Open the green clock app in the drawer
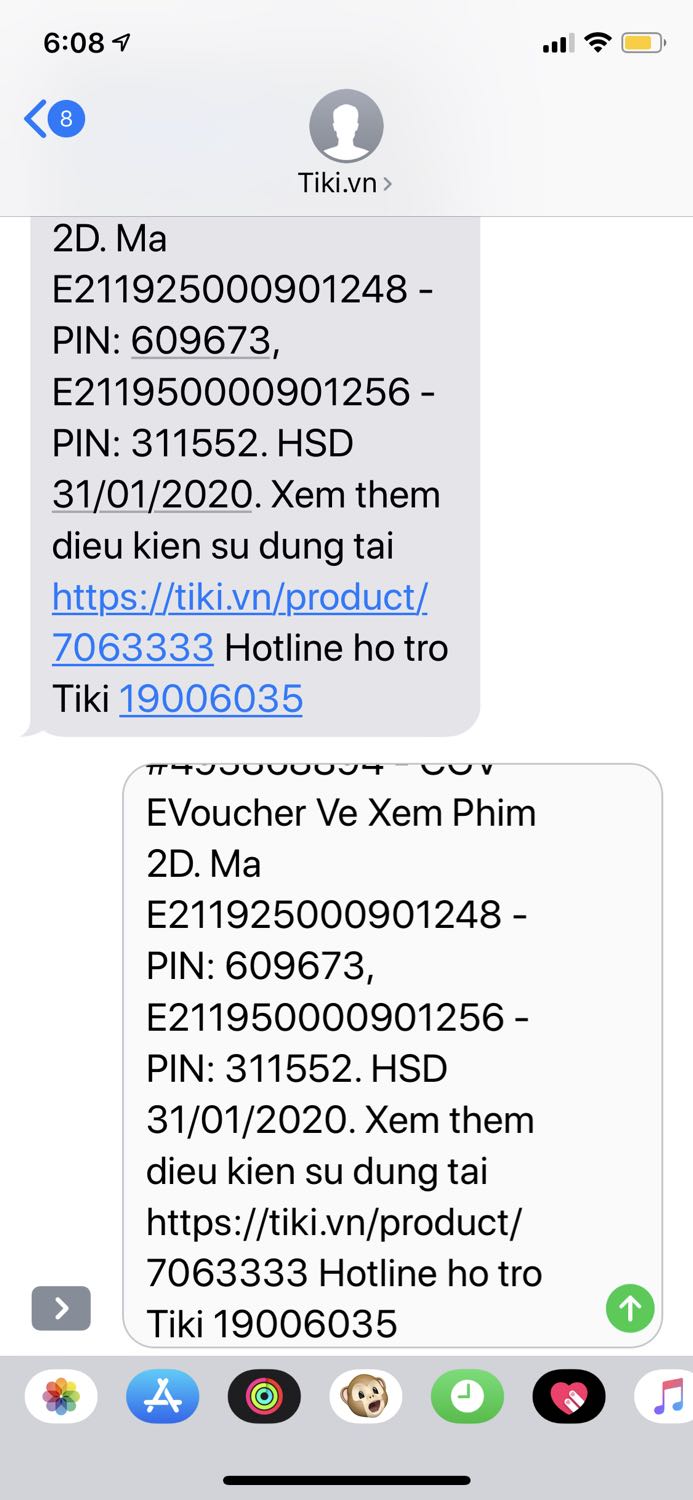The height and width of the screenshot is (1500, 693). 467,1396
